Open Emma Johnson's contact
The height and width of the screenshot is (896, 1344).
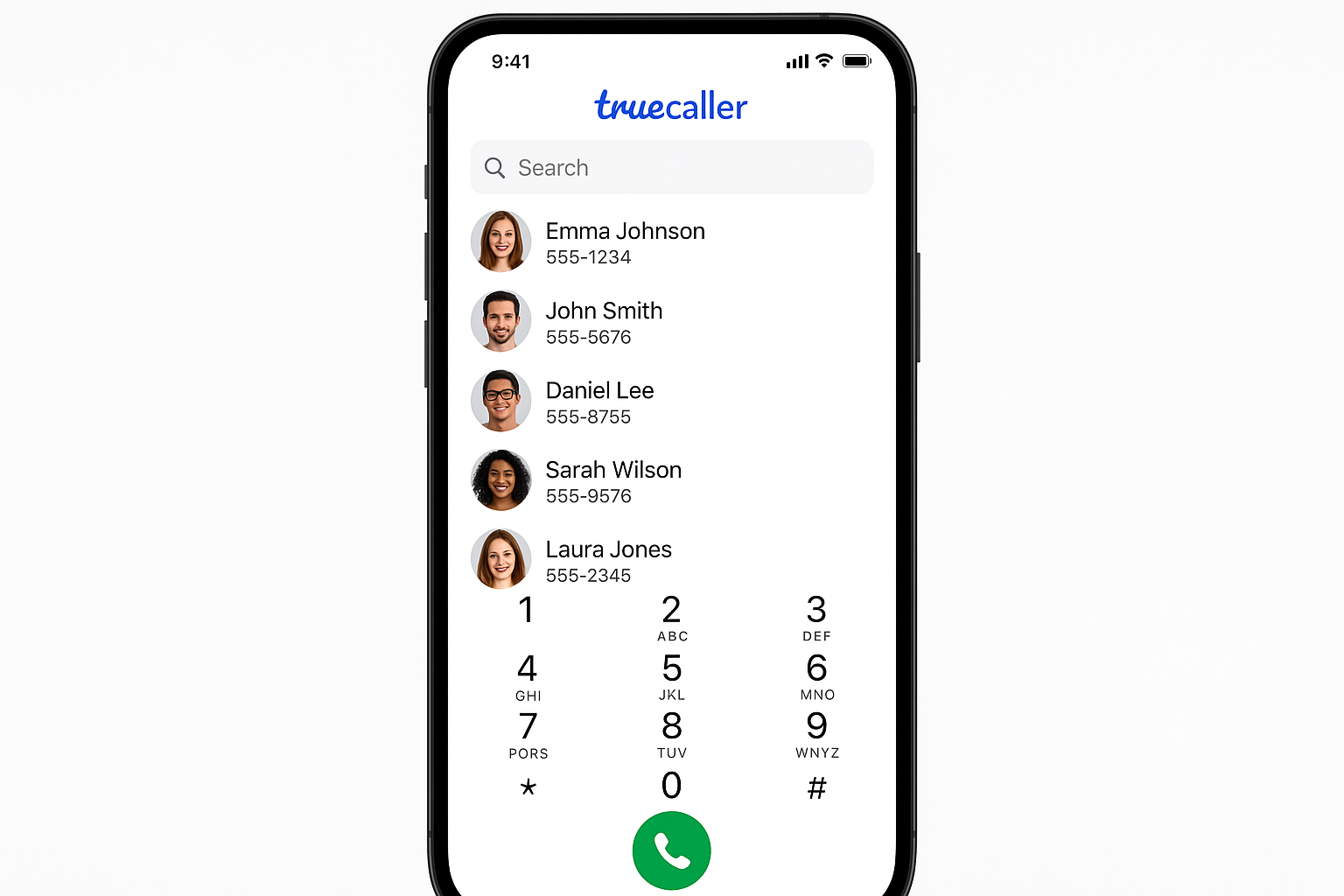[625, 242]
